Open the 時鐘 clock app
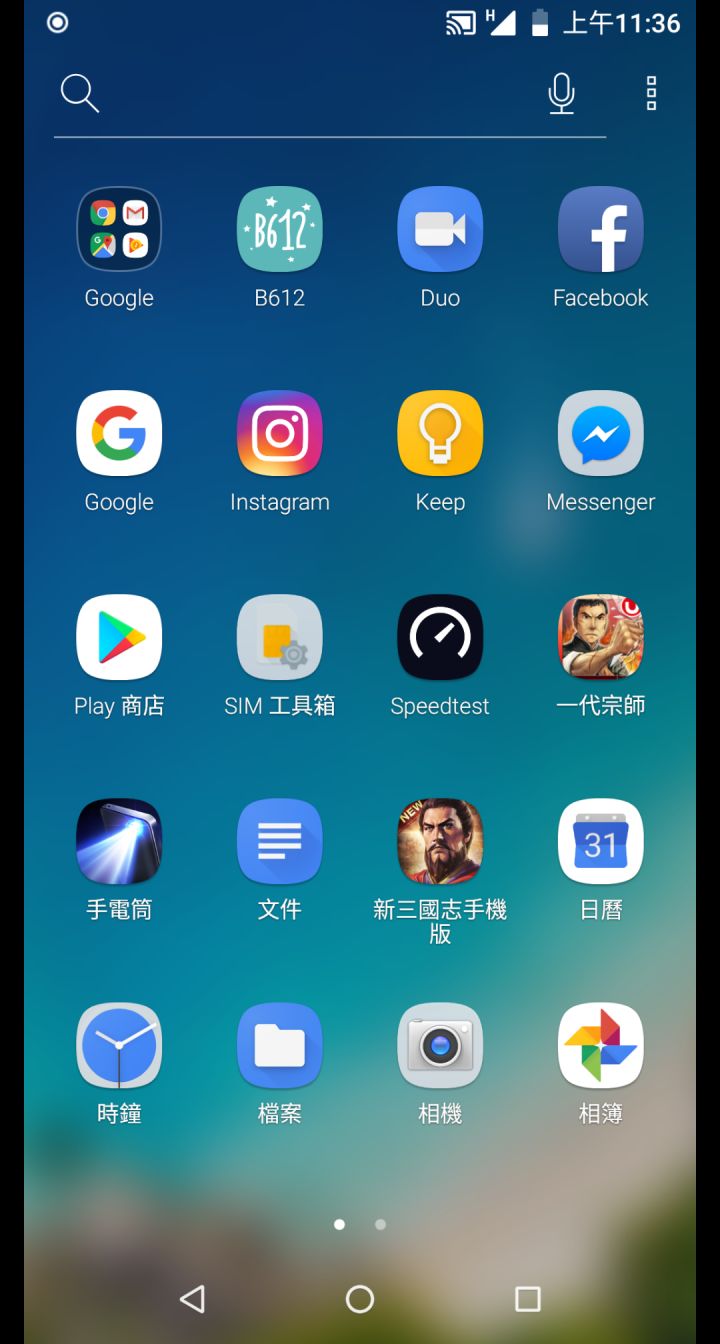The width and height of the screenshot is (720, 1344). coord(119,1045)
